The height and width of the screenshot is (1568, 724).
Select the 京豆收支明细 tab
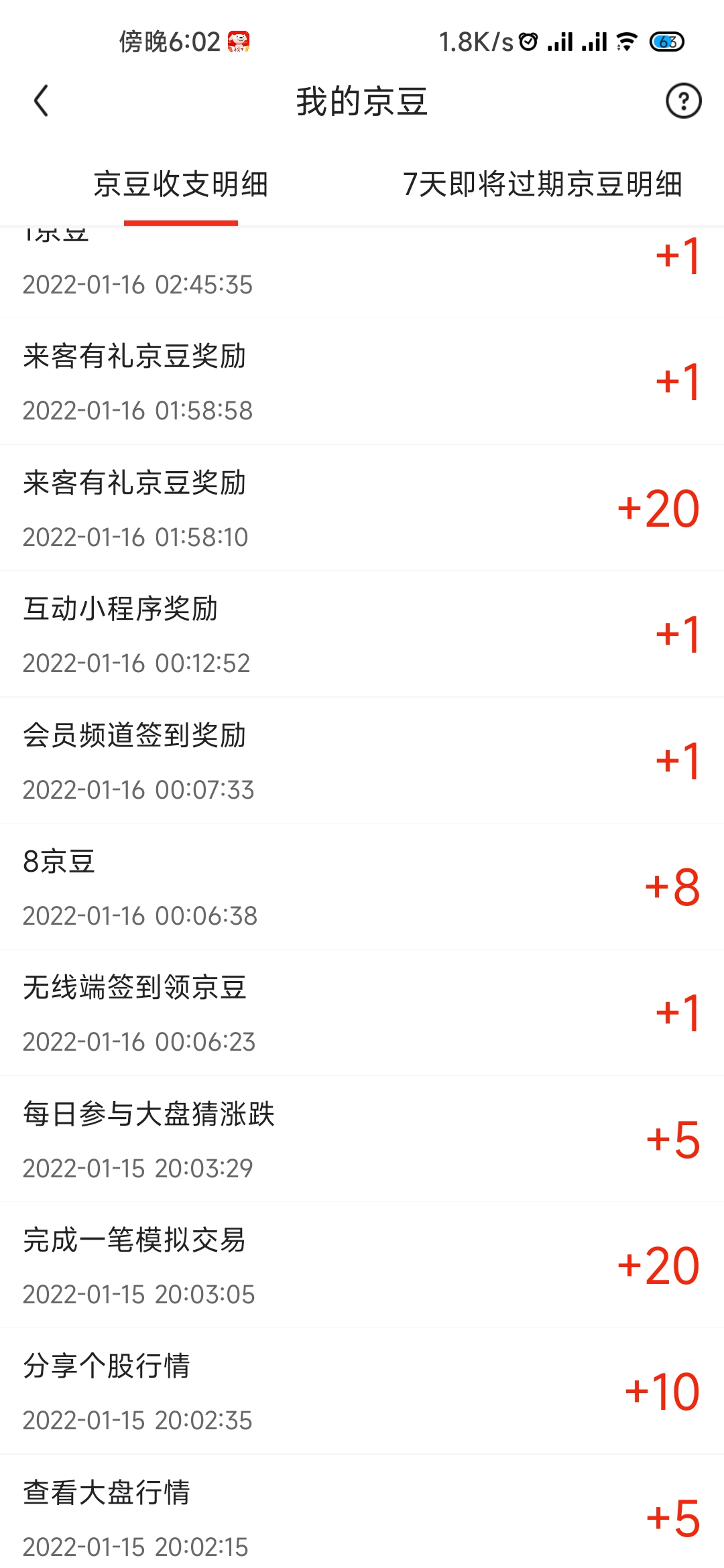point(181,184)
